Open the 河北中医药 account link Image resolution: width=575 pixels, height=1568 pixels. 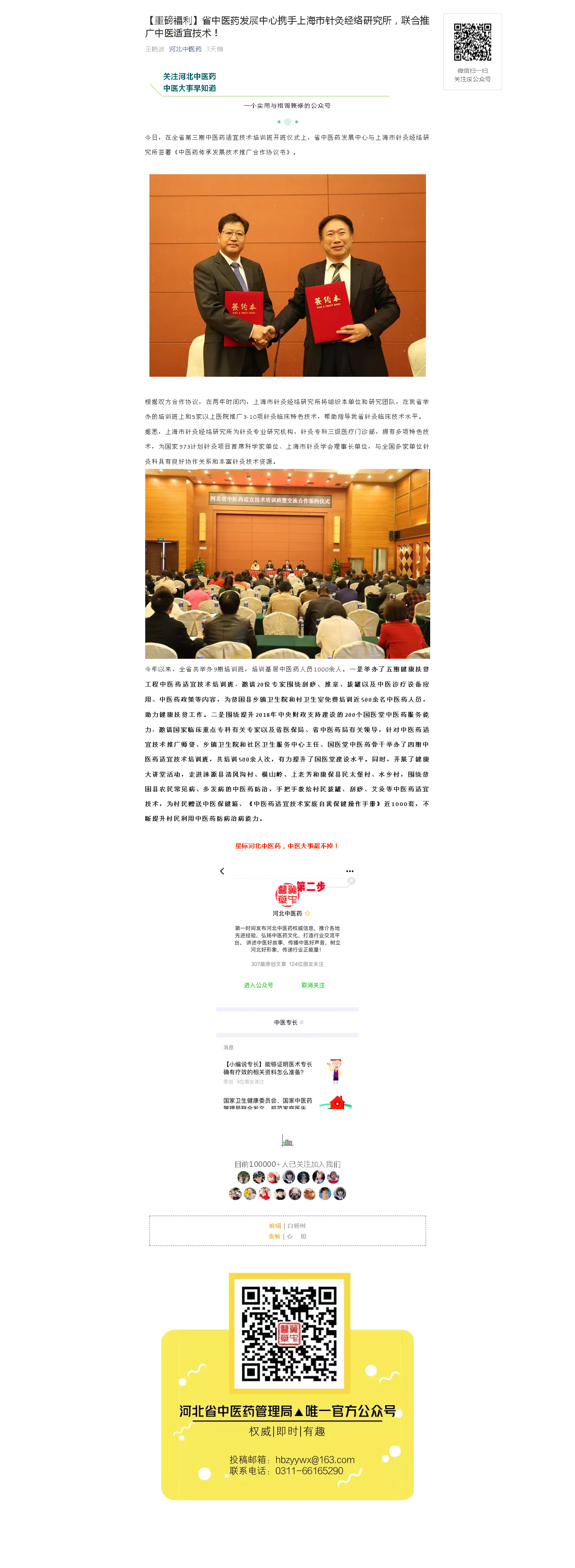185,49
